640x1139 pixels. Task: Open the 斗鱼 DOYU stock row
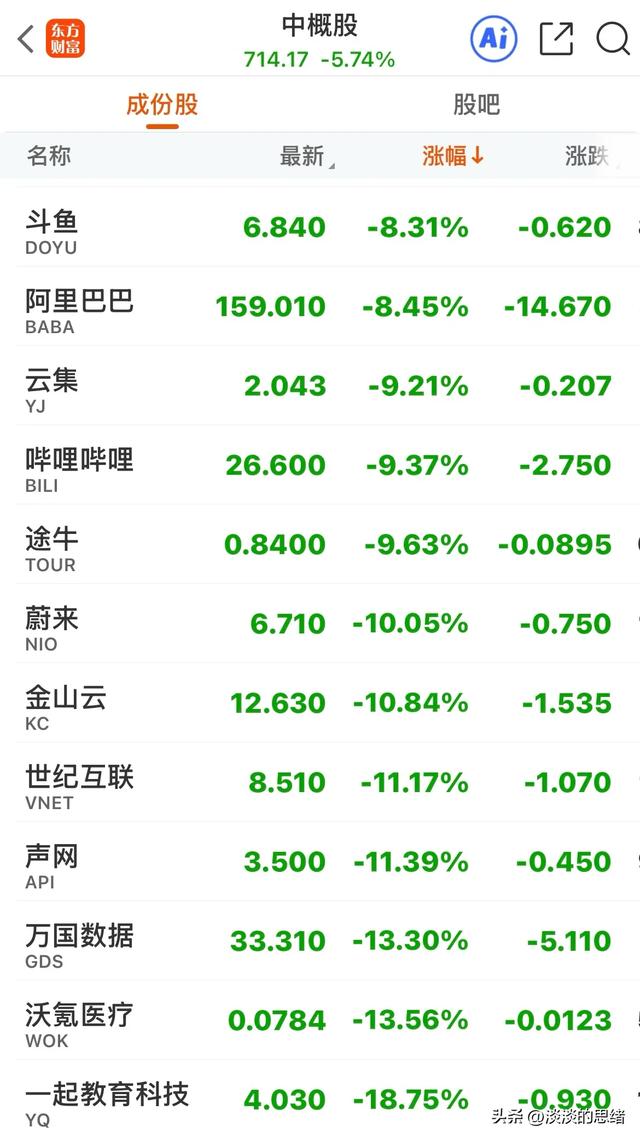[x=320, y=227]
